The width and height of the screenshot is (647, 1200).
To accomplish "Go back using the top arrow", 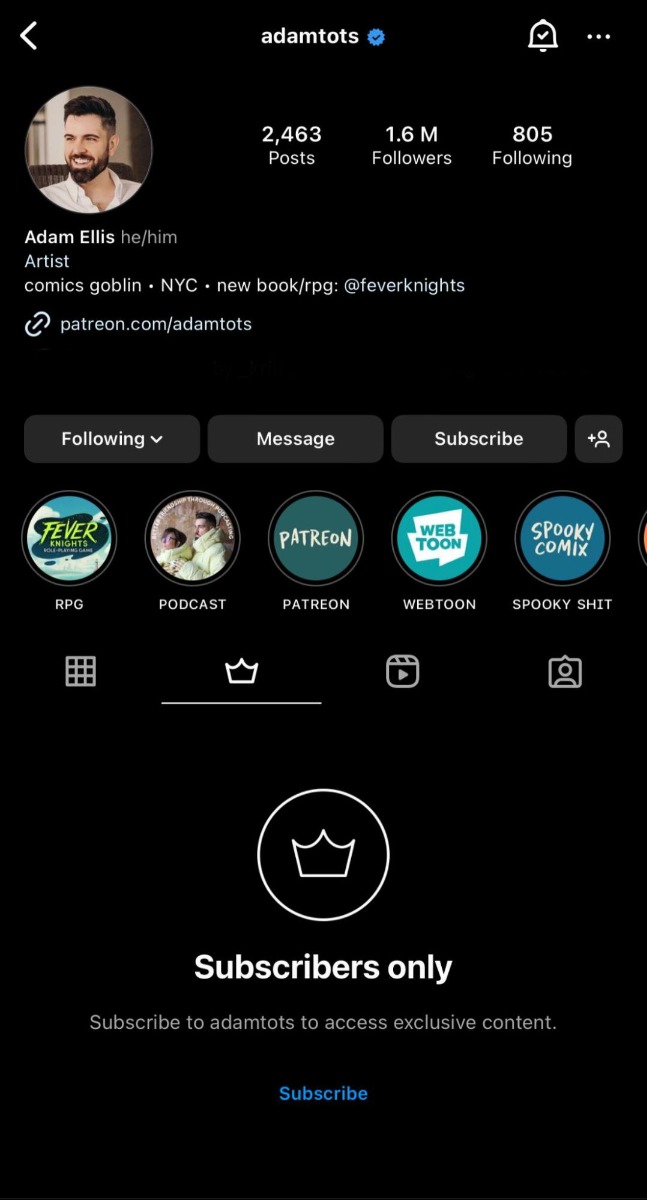I will pyautogui.click(x=29, y=37).
